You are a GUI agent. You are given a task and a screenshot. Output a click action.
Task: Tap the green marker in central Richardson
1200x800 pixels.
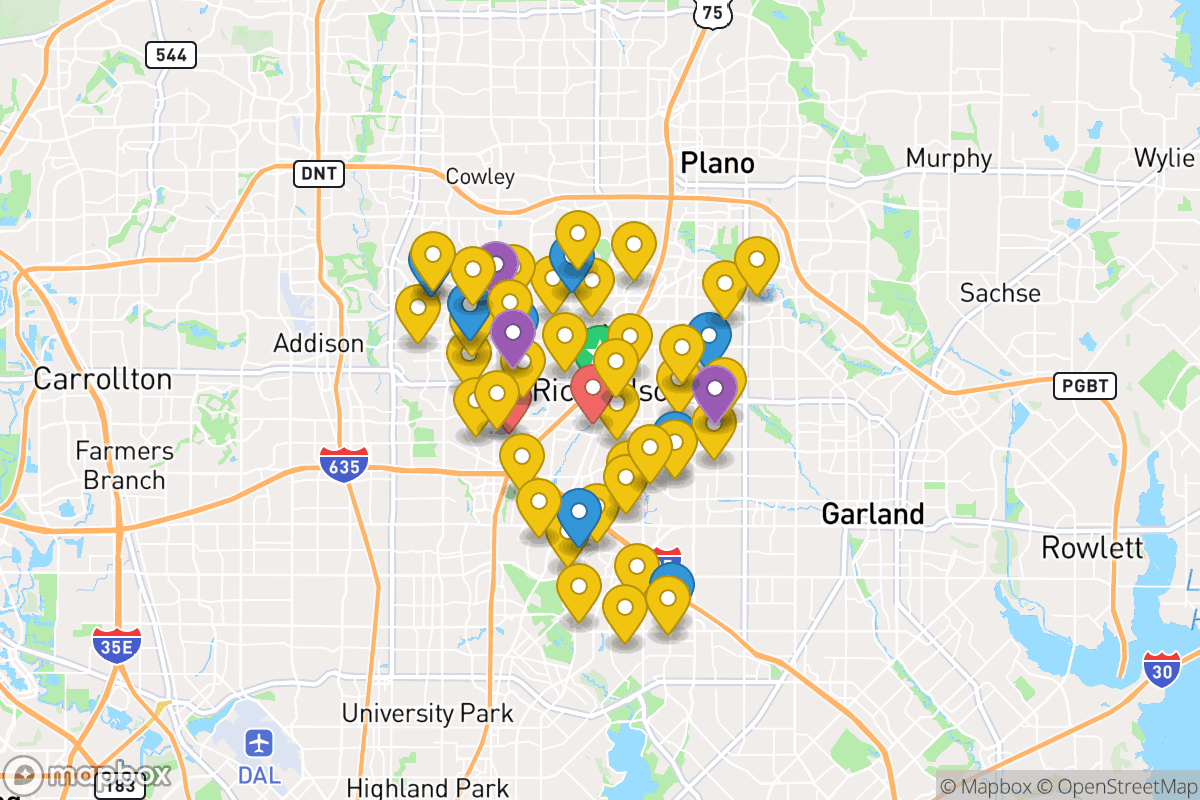pos(596,340)
